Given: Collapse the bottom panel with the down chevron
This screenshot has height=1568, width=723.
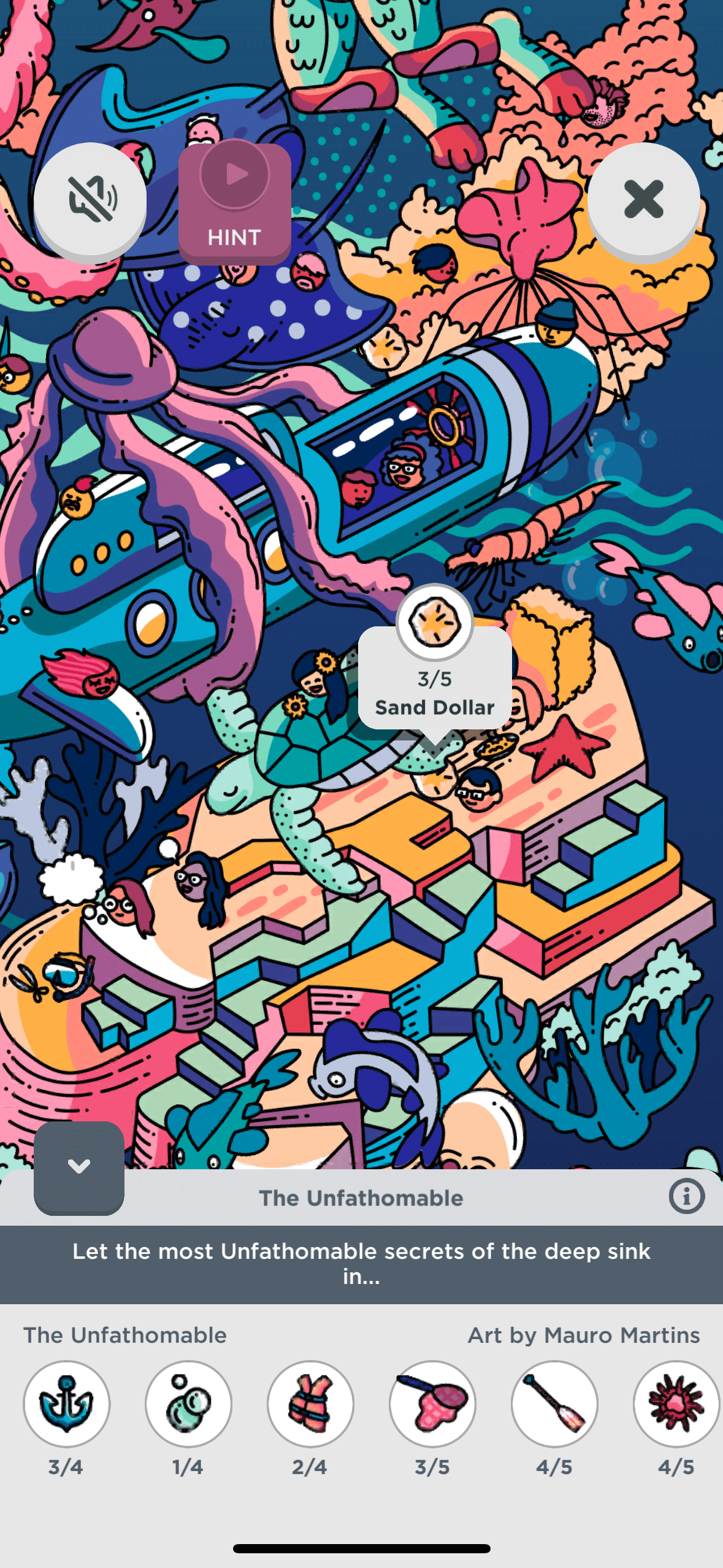Looking at the screenshot, I should click(x=79, y=1166).
